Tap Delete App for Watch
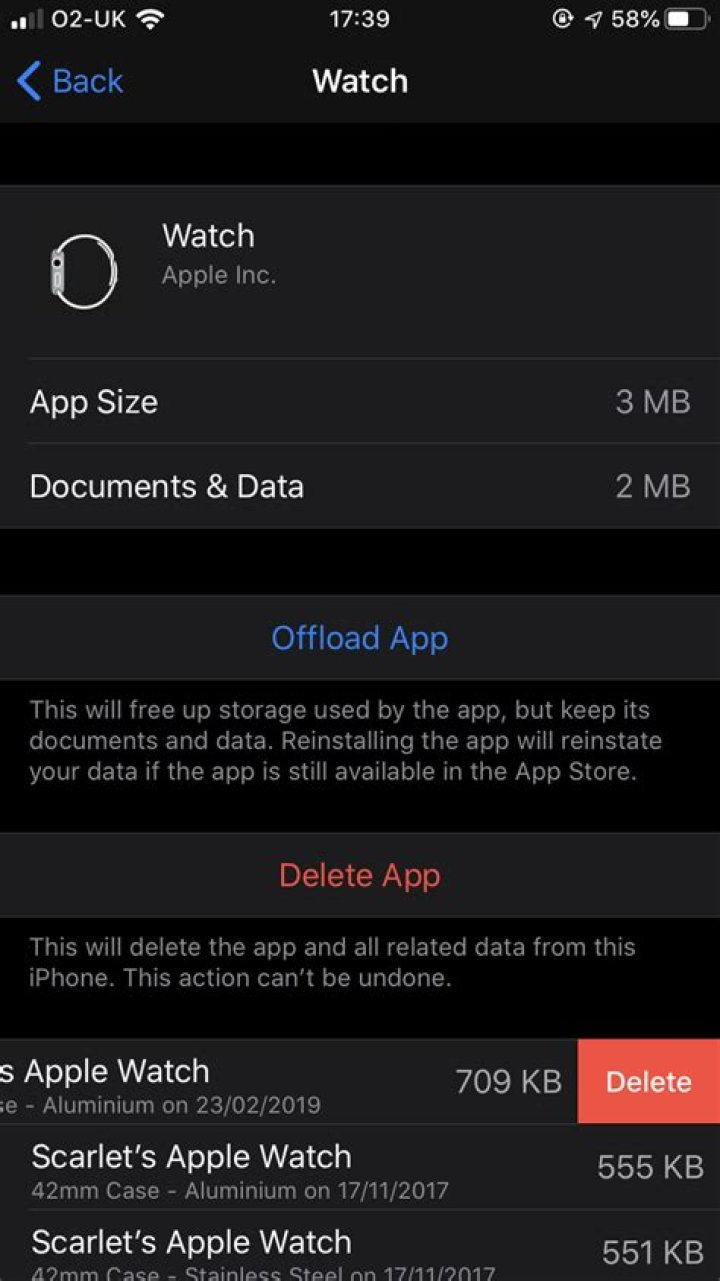The image size is (720, 1281). (360, 875)
